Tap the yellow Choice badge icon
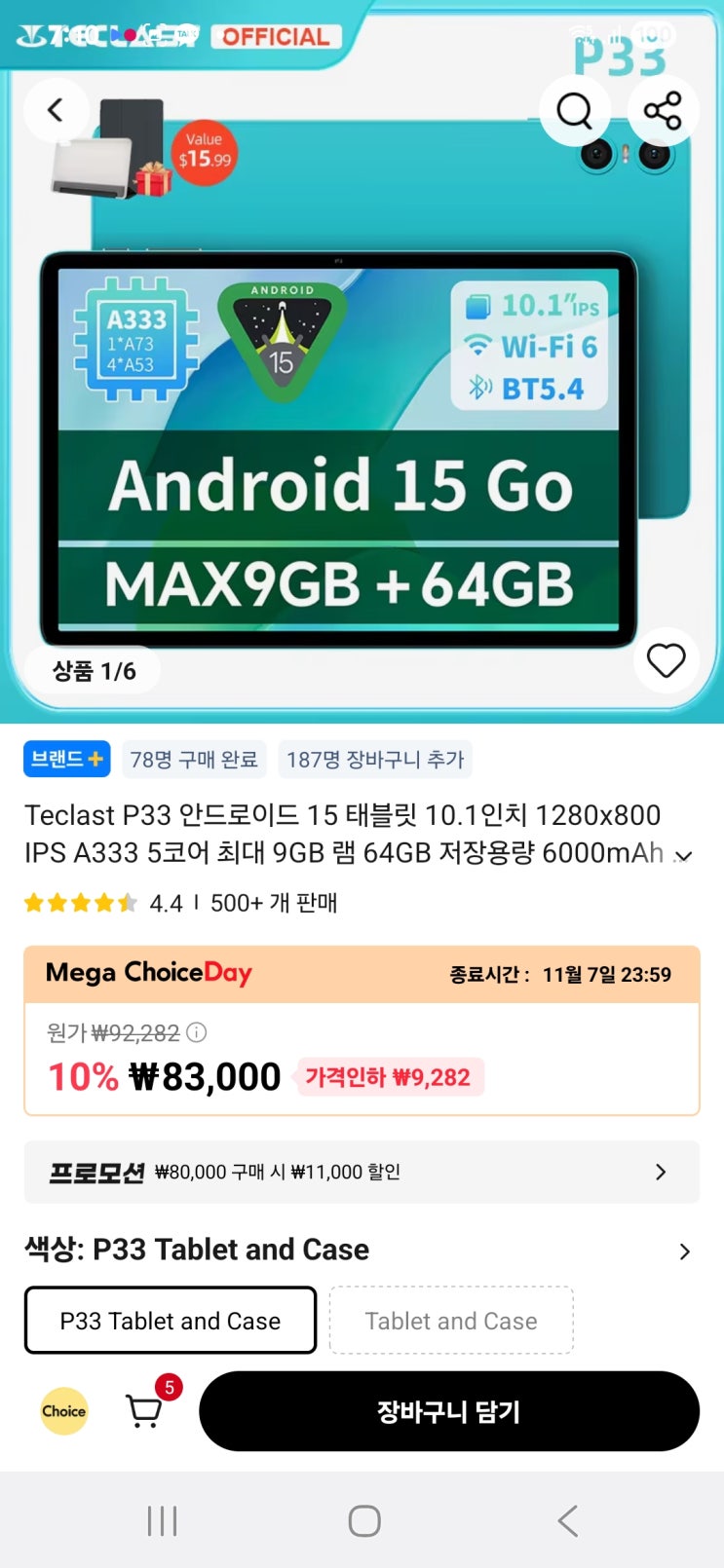 click(62, 1409)
